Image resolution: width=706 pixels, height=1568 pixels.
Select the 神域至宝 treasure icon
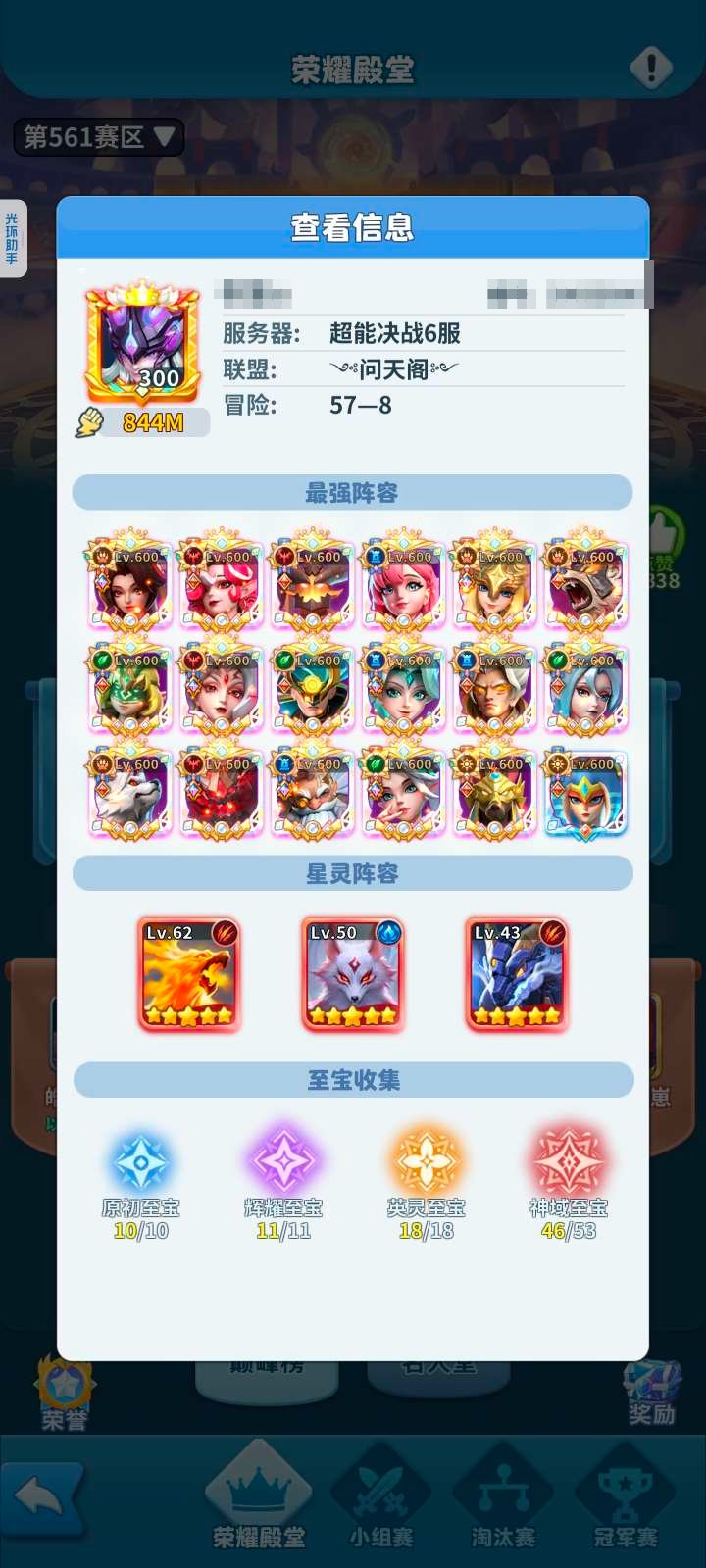pyautogui.click(x=568, y=1161)
